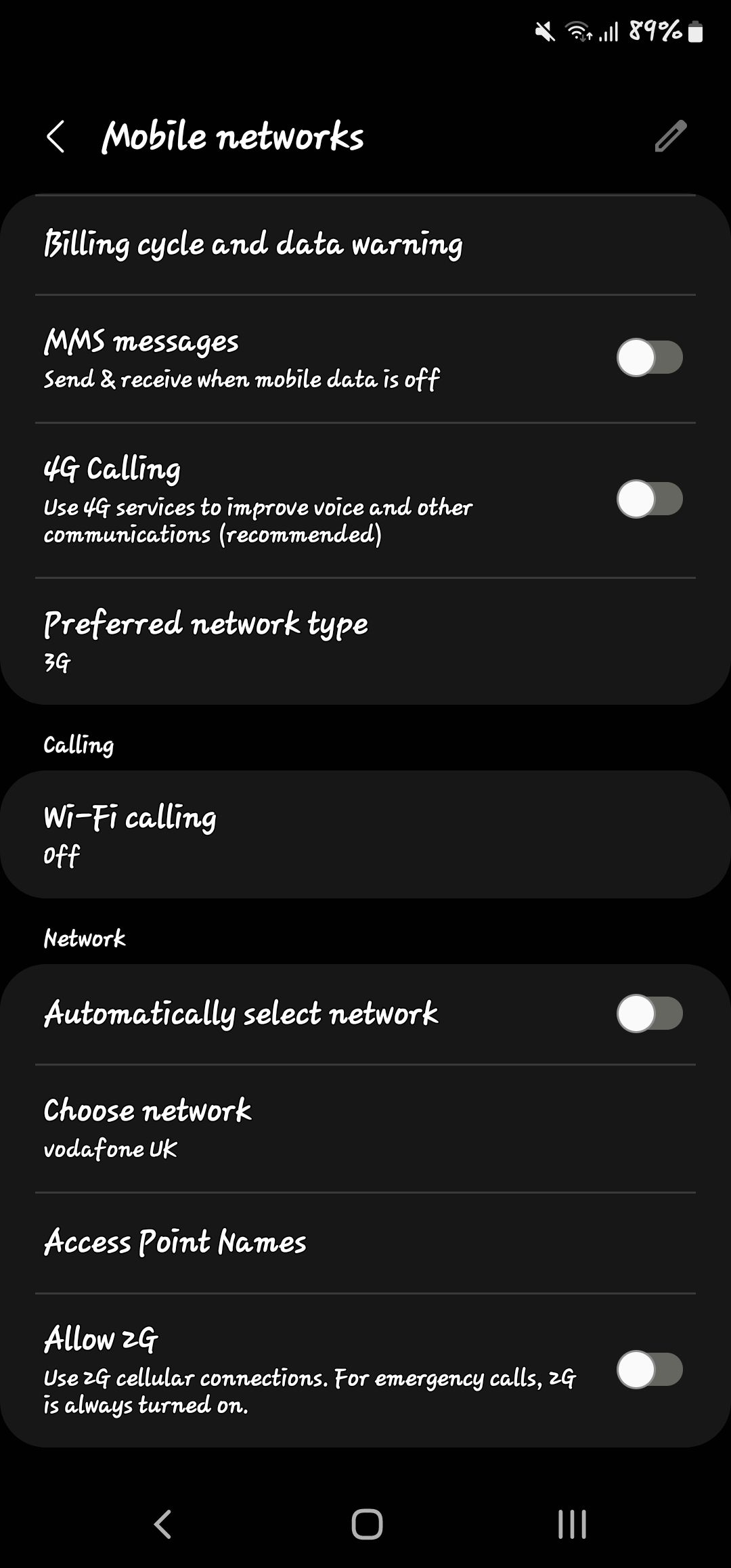Open Access Point Names
The image size is (731, 1568).
pos(365,1242)
